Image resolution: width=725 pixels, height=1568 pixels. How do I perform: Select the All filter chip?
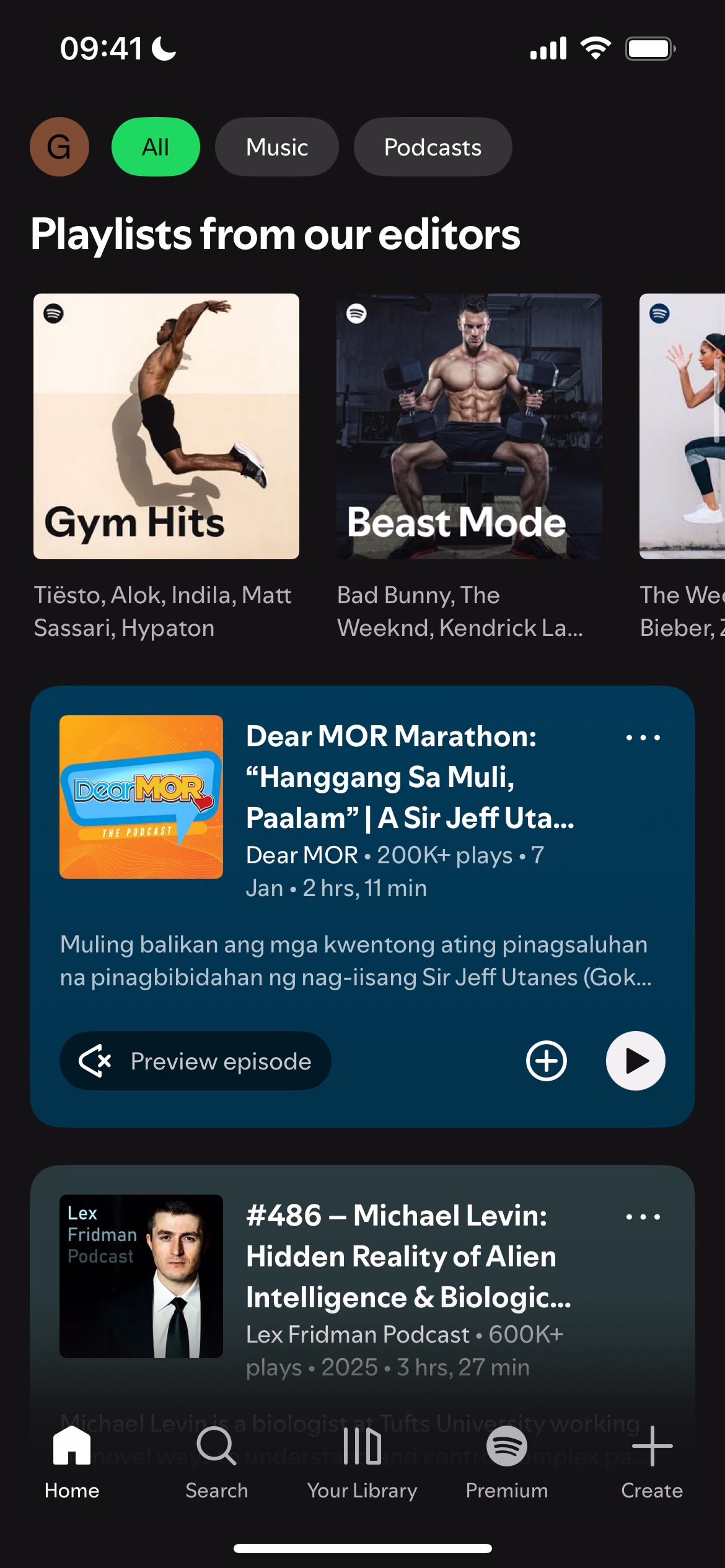(x=156, y=147)
